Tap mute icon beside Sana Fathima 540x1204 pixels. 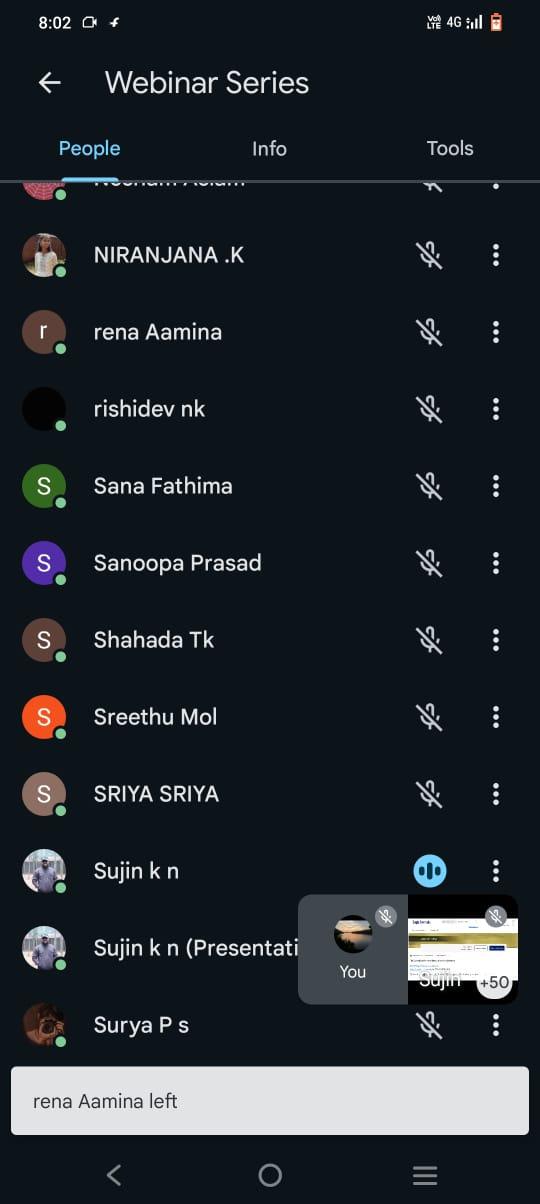[x=429, y=486]
